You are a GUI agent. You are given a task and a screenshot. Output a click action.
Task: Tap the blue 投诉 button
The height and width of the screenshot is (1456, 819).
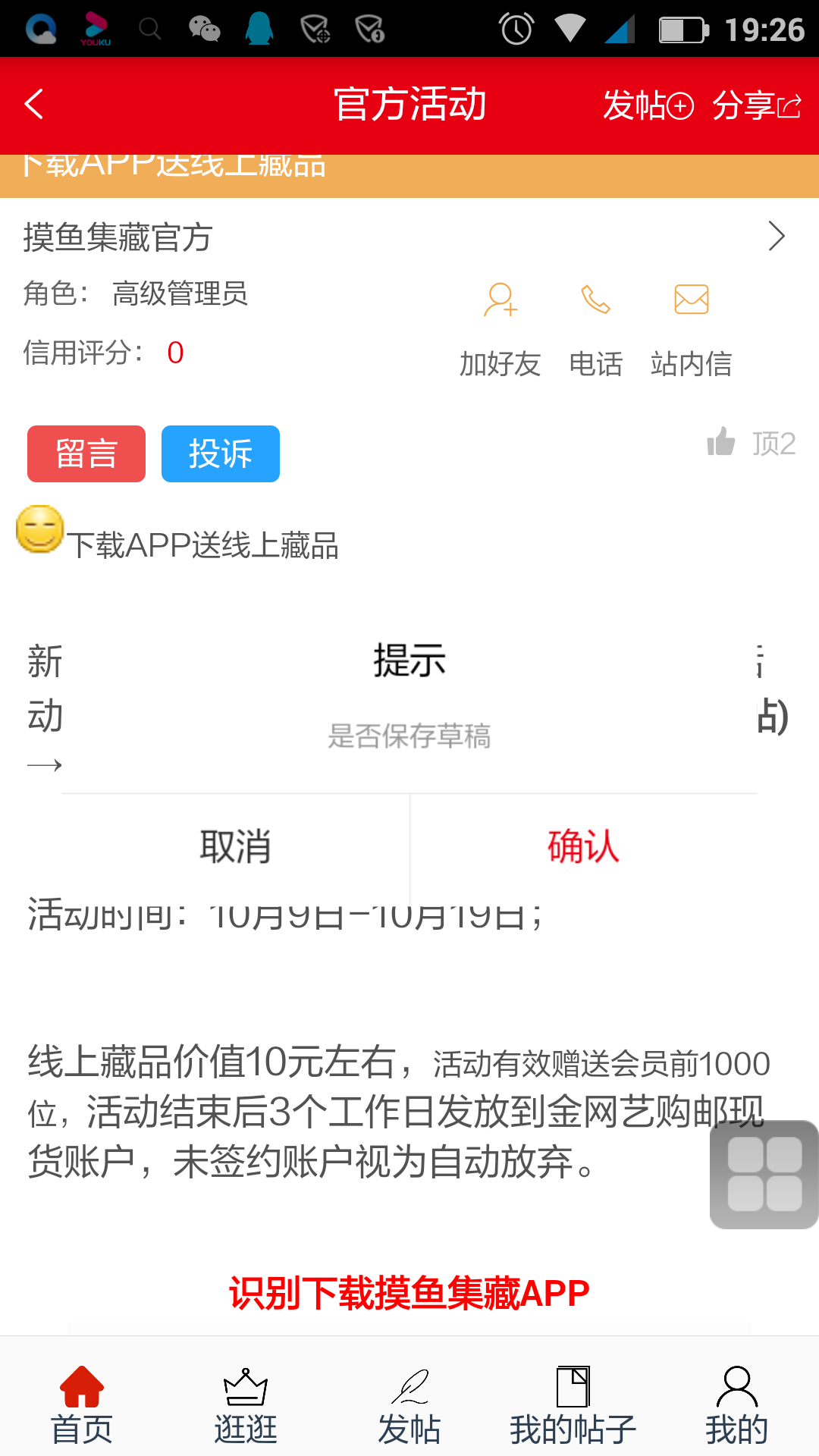click(x=221, y=453)
